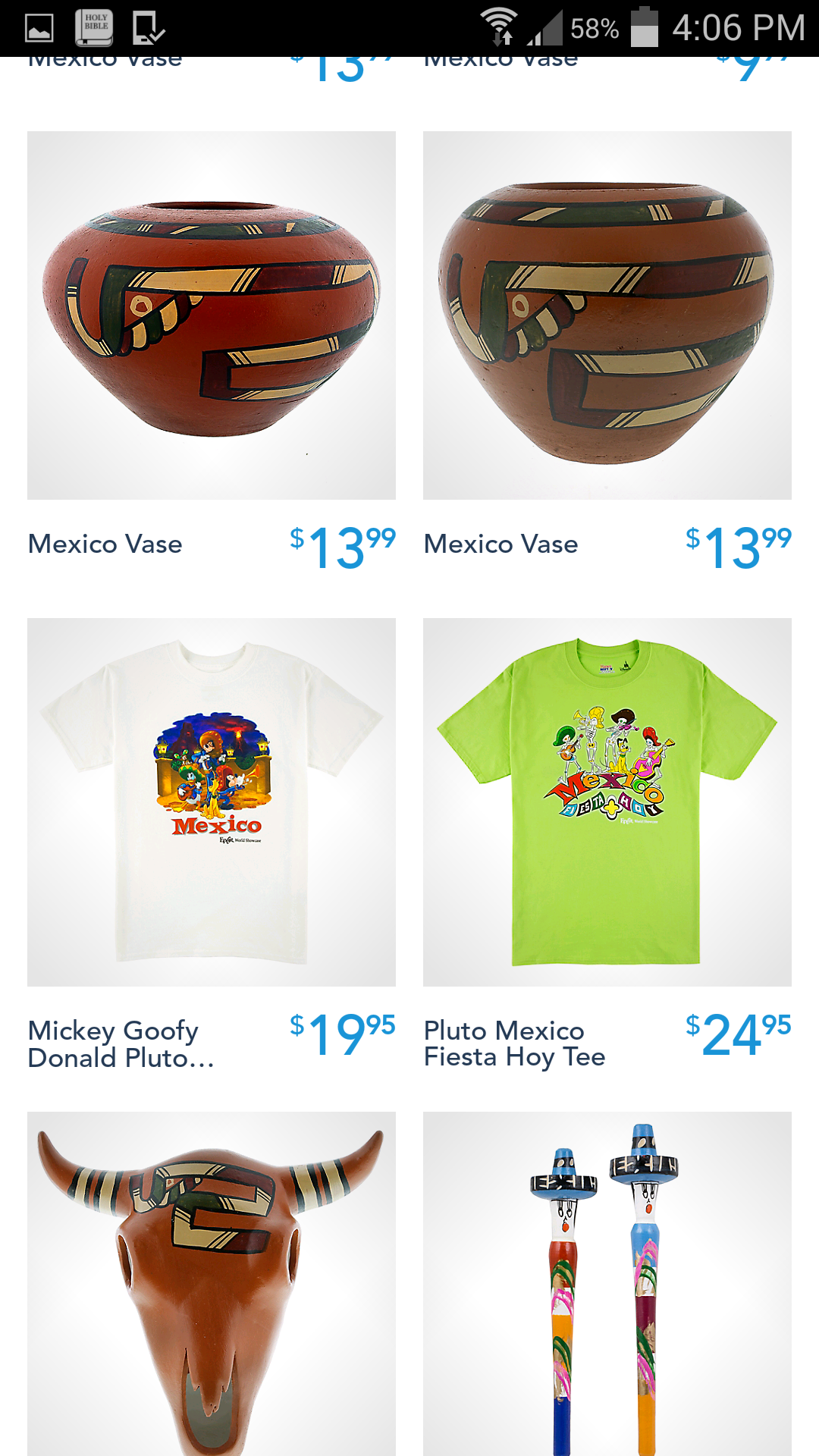Viewport: 819px width, 1456px height.
Task: Open the white Mickey Goofy Donald Pluto tee
Action: pos(212,802)
